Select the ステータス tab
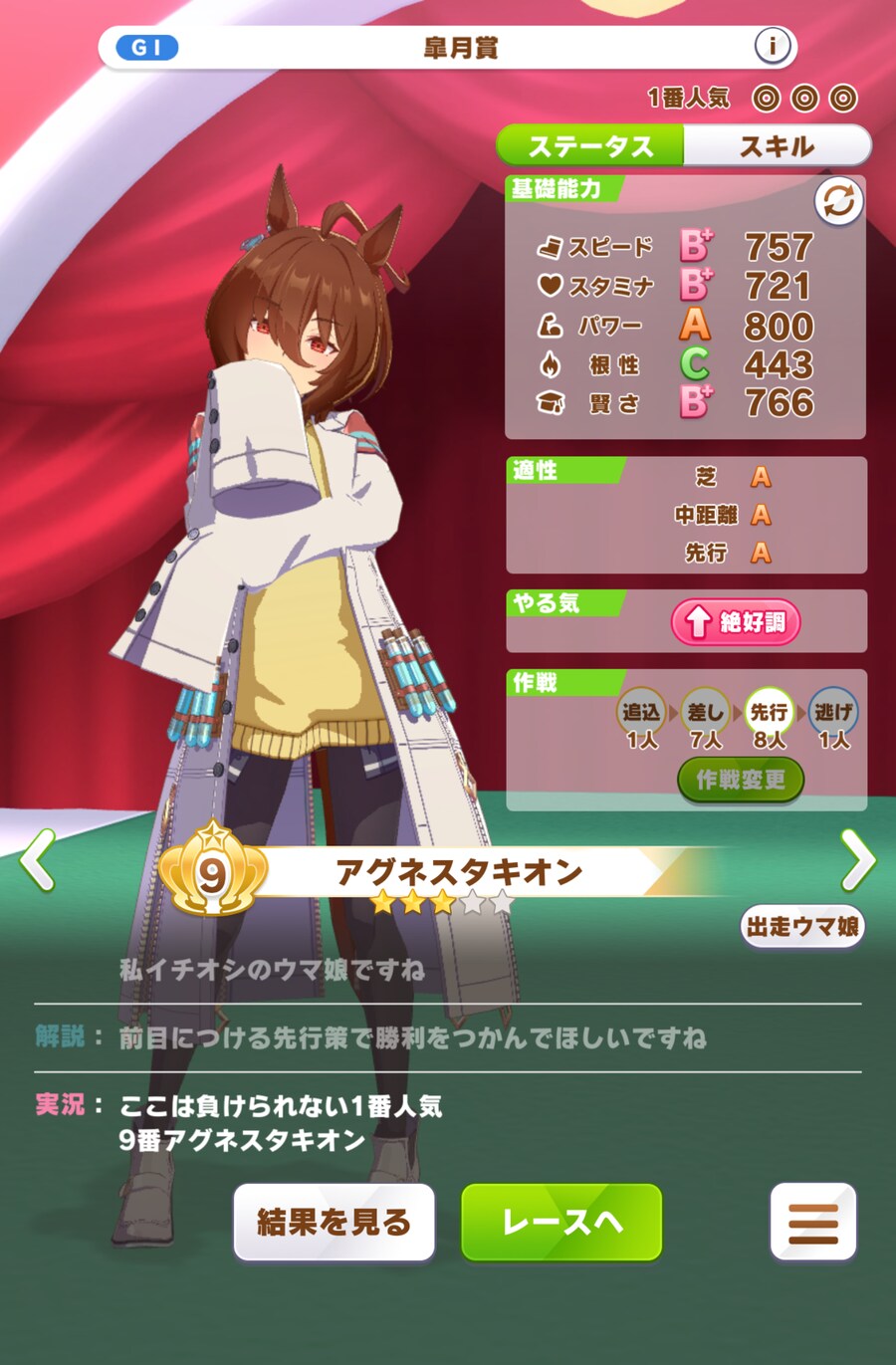This screenshot has height=1365, width=896. point(590,146)
